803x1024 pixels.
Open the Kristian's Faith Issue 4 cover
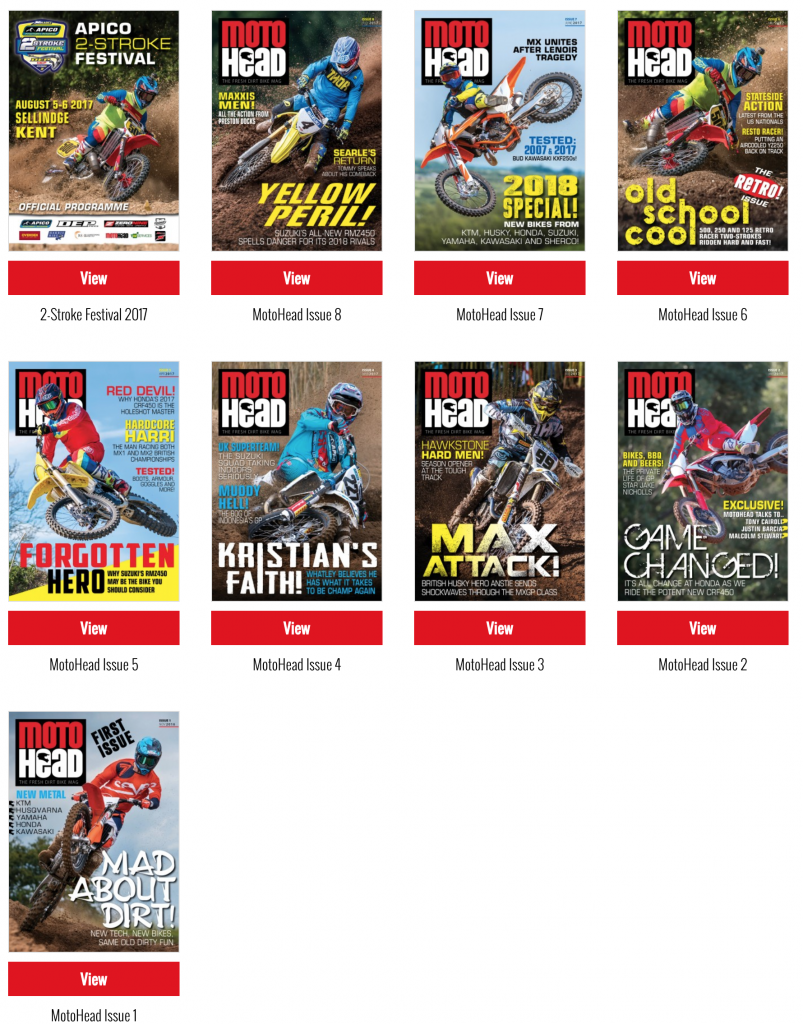click(296, 481)
